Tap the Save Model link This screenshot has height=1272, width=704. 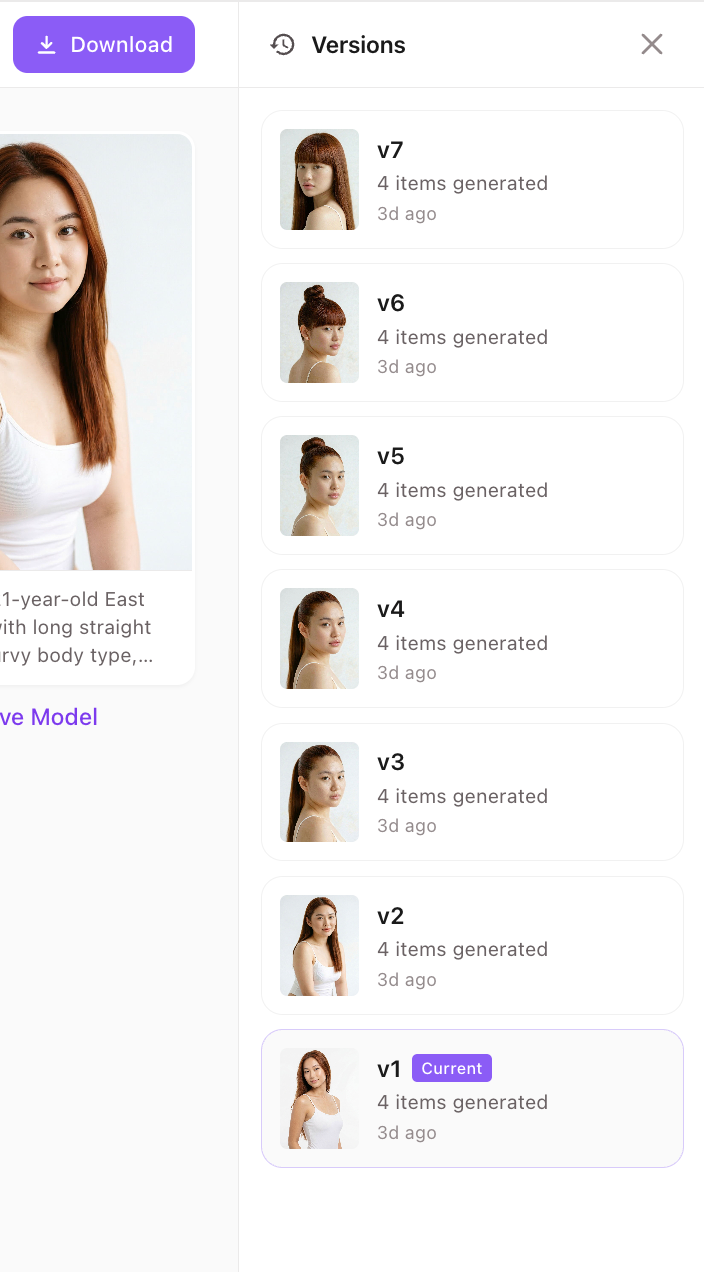pyautogui.click(x=48, y=717)
